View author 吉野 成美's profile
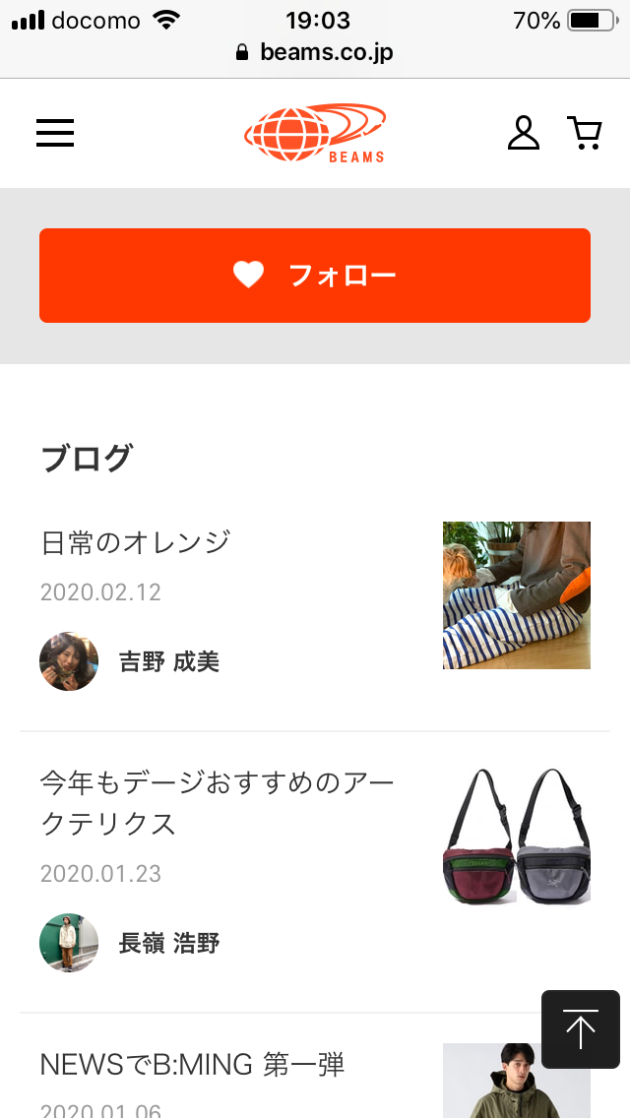Screen dimensions: 630x1118 point(168,661)
